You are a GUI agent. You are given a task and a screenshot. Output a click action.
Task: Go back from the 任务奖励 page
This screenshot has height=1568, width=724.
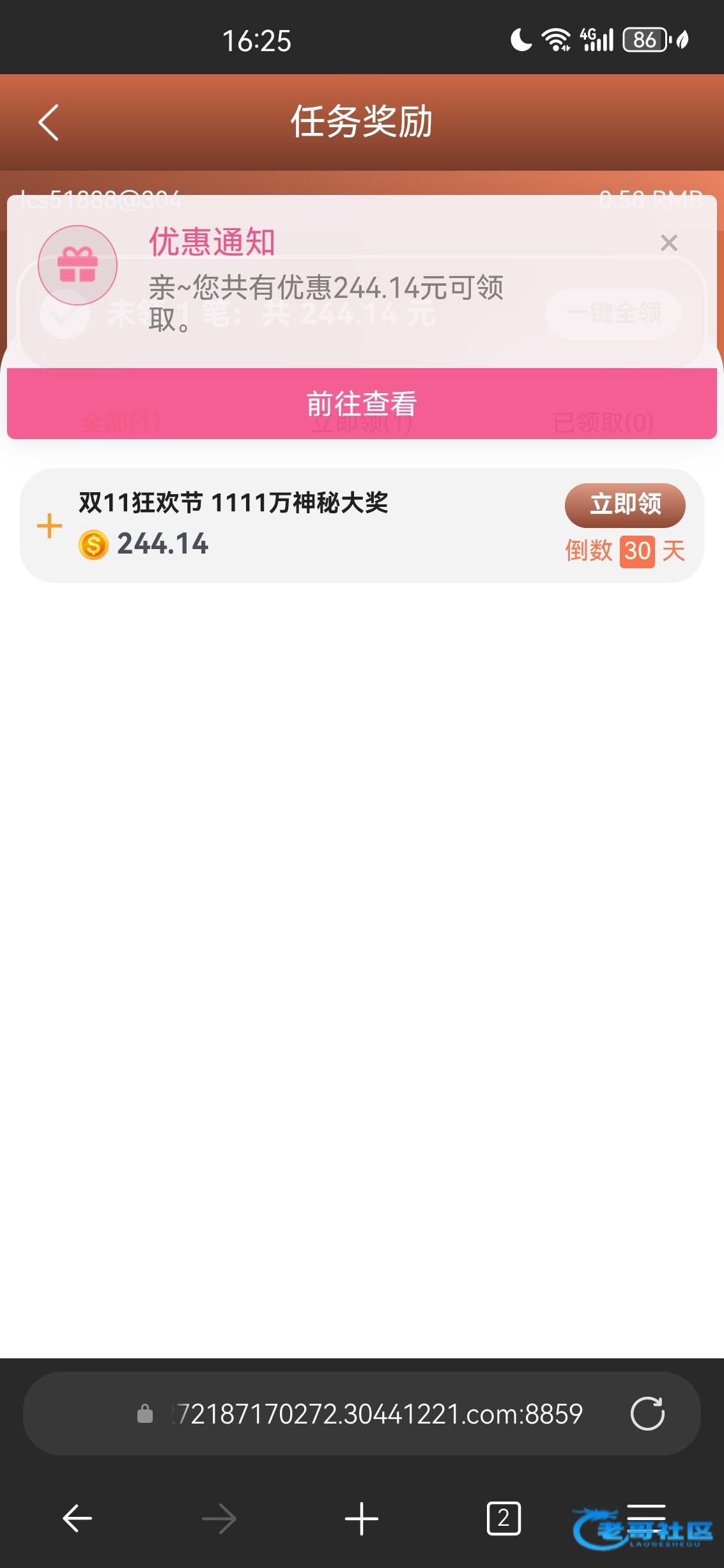tap(49, 122)
